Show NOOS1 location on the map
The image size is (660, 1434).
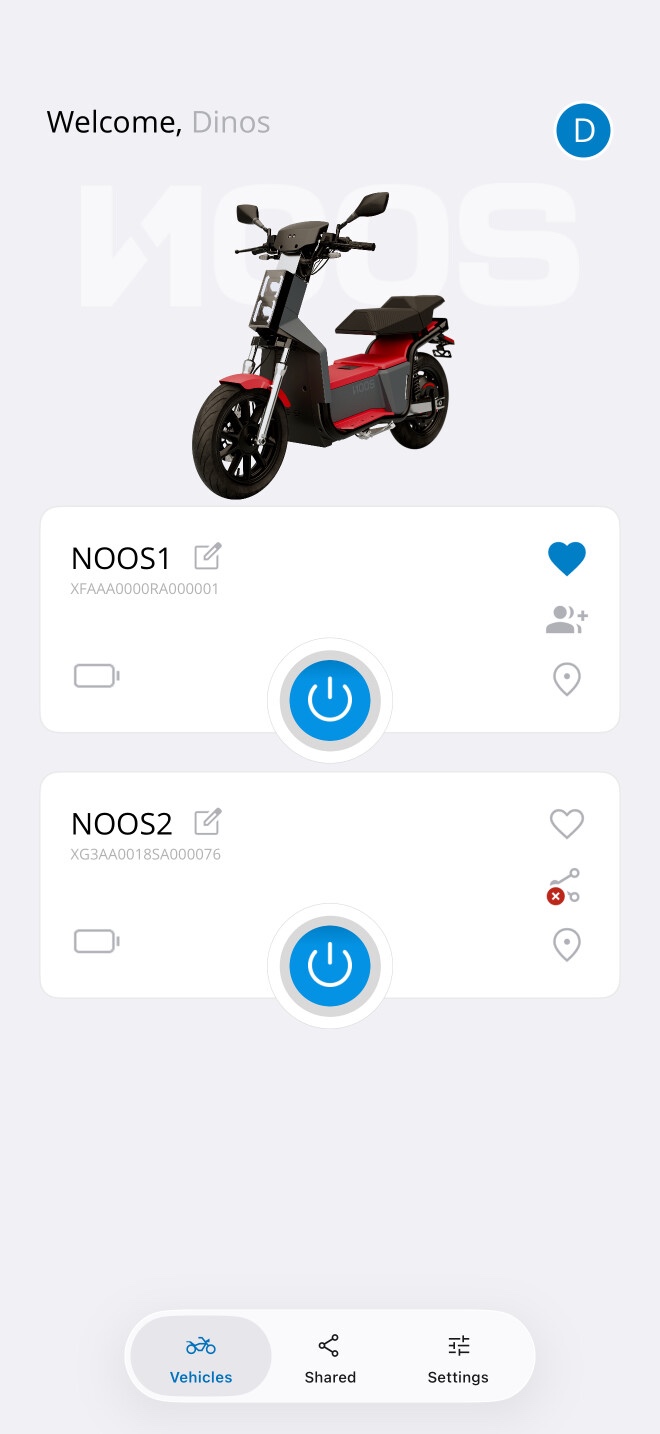coord(567,679)
